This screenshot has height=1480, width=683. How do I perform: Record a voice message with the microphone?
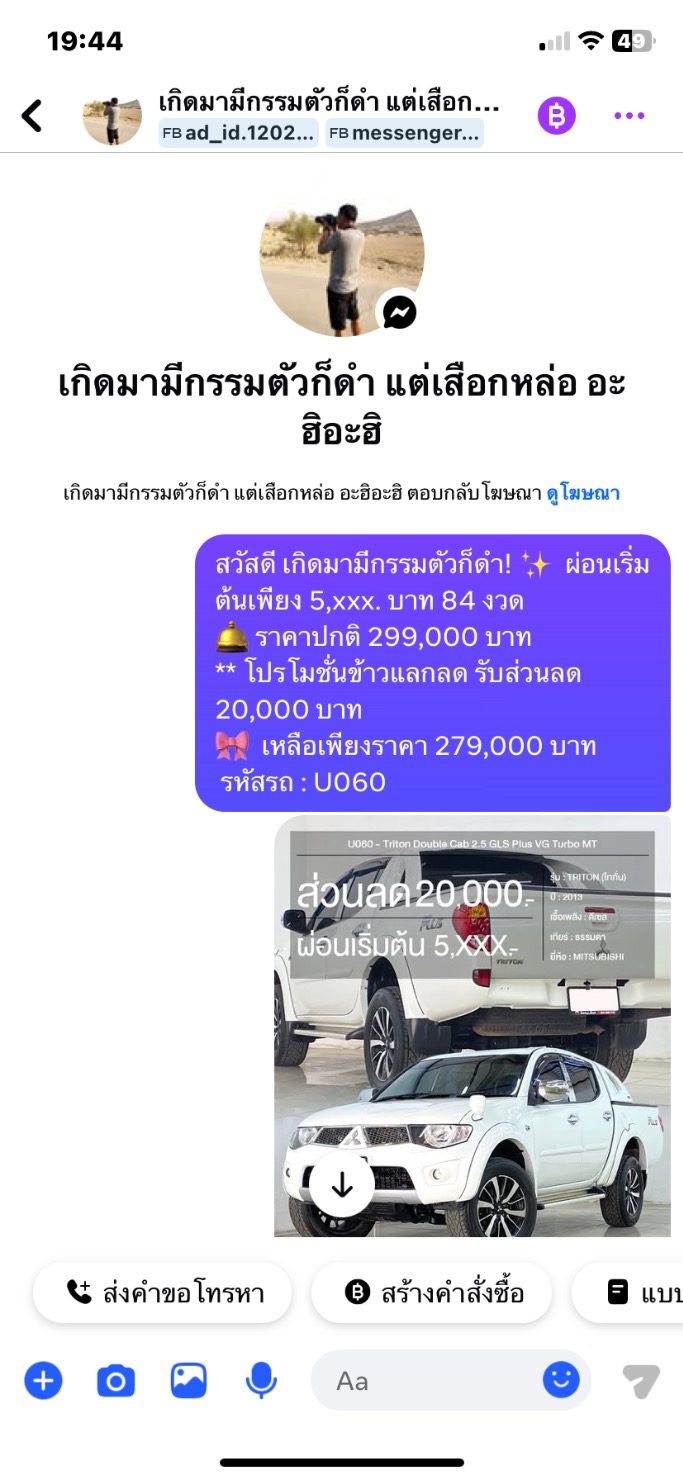pyautogui.click(x=261, y=1381)
